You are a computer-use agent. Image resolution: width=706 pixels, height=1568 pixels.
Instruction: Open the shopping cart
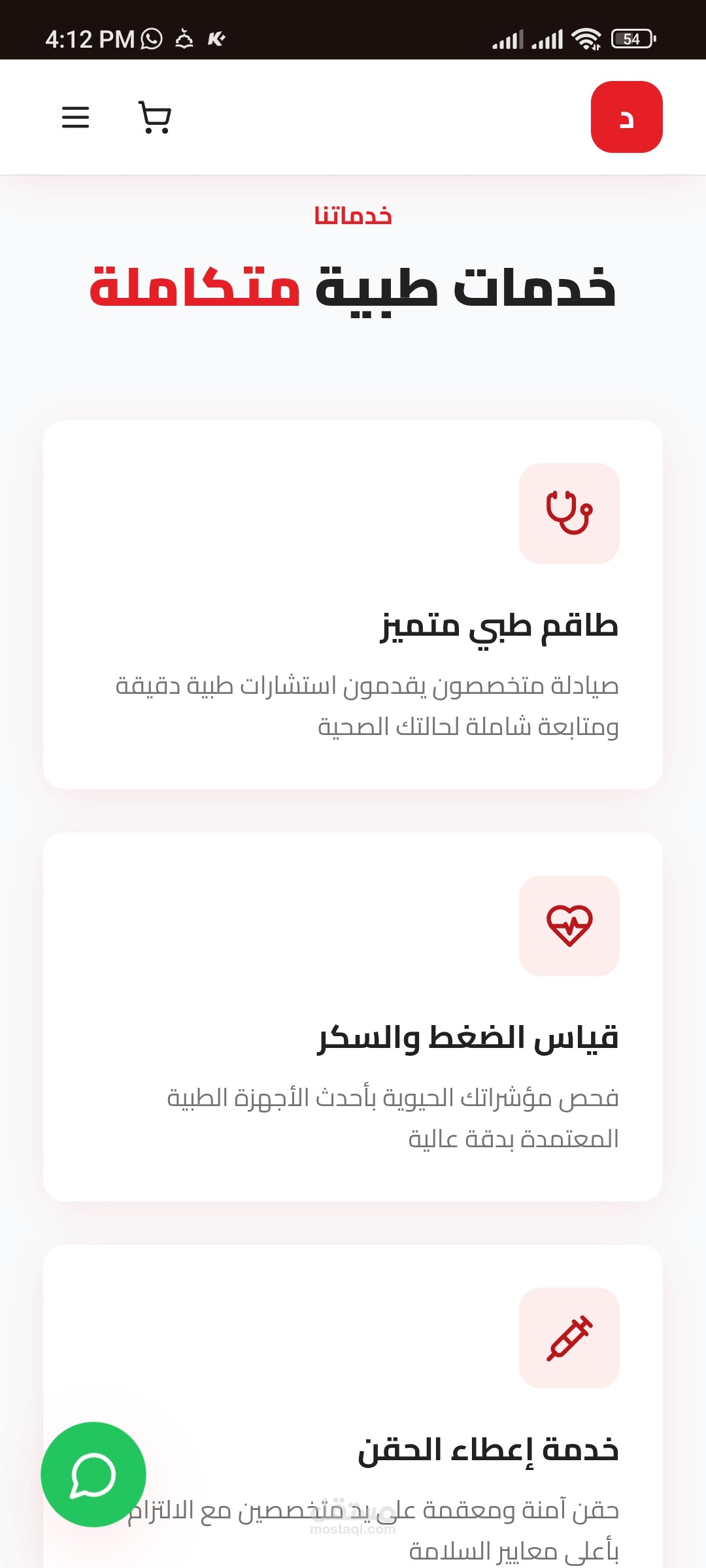coord(155,118)
